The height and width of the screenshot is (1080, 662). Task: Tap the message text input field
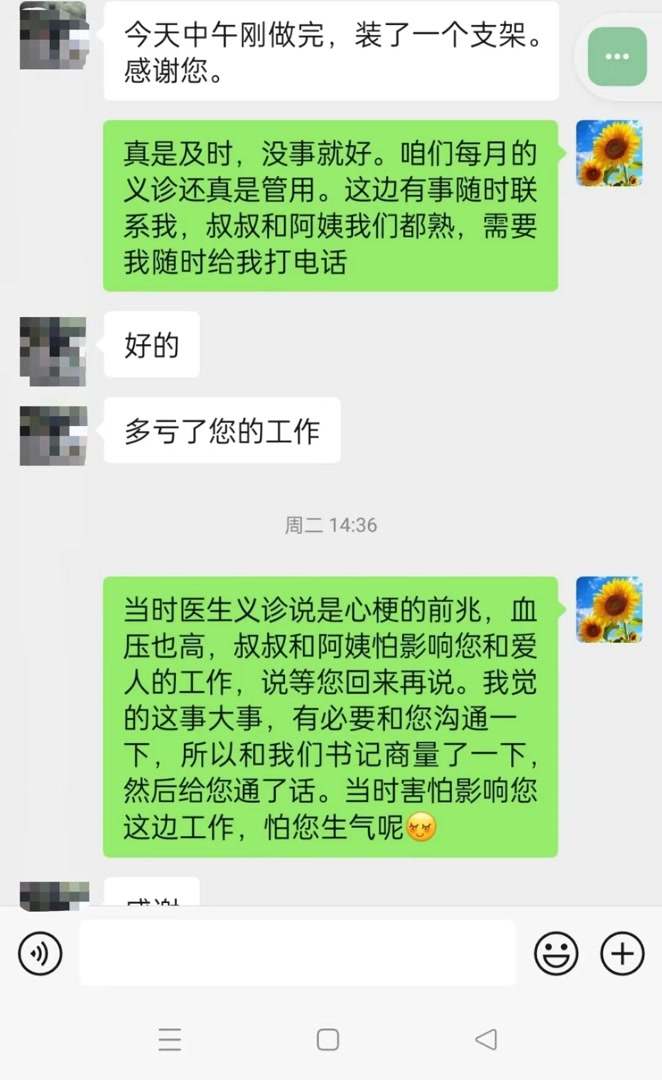(297, 954)
